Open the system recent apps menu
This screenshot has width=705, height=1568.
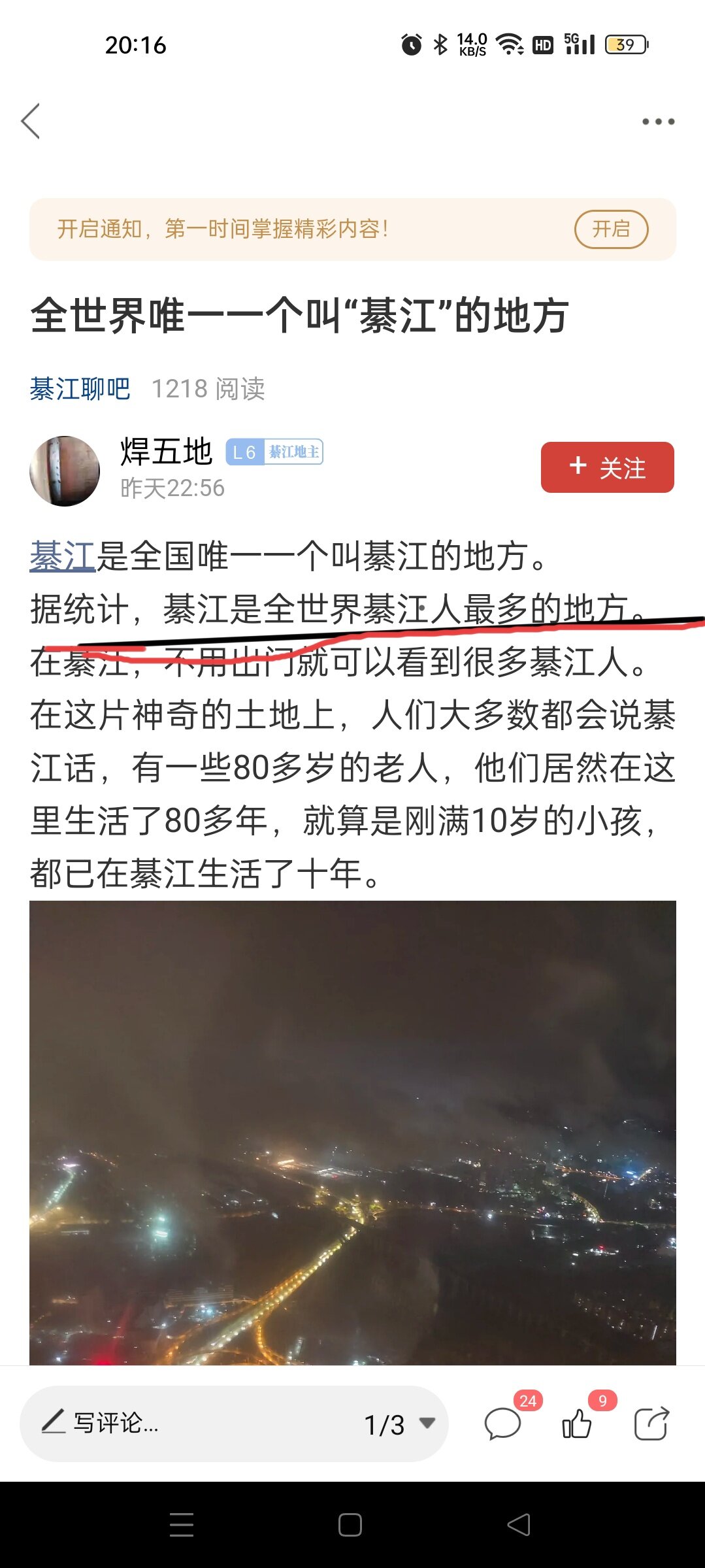click(182, 1525)
